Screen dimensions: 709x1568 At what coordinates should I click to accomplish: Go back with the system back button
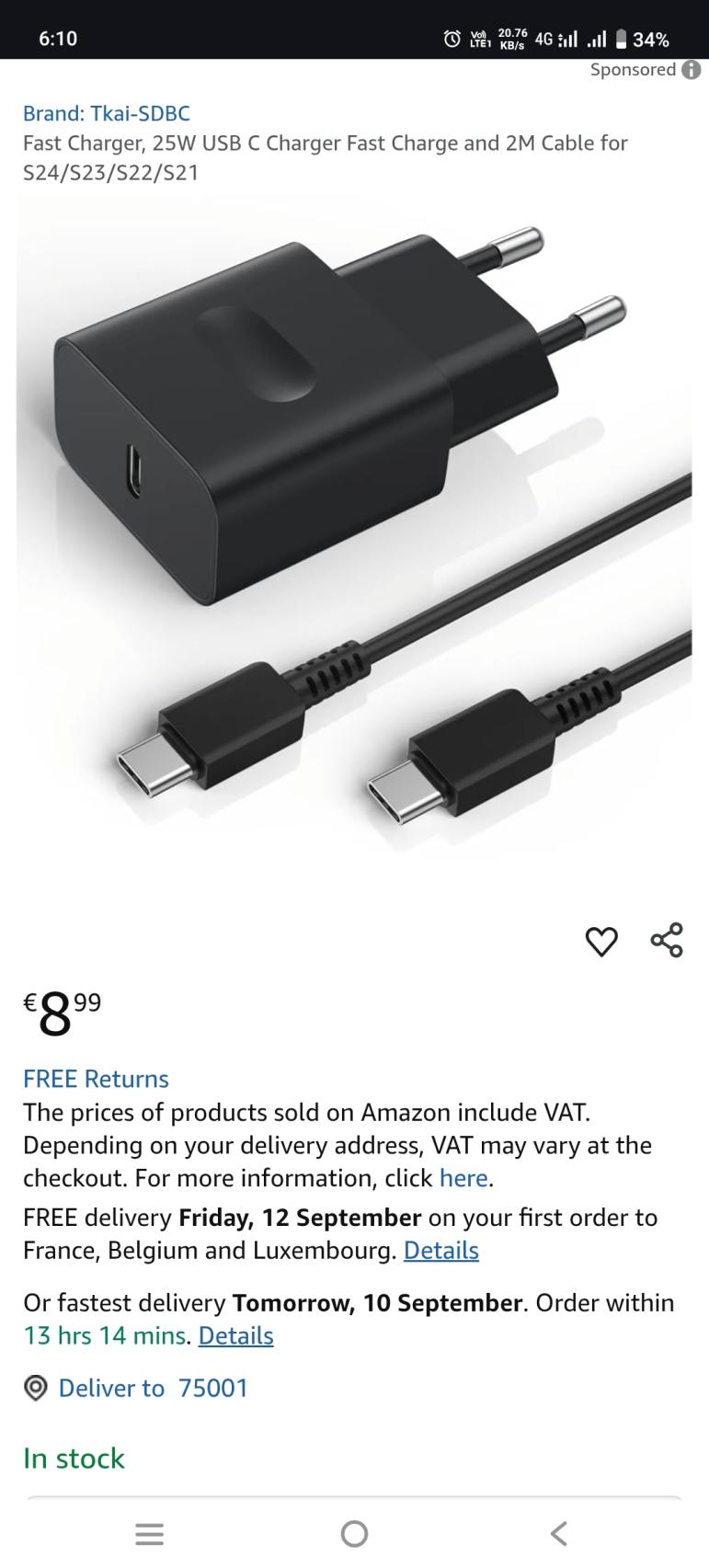pyautogui.click(x=558, y=1533)
